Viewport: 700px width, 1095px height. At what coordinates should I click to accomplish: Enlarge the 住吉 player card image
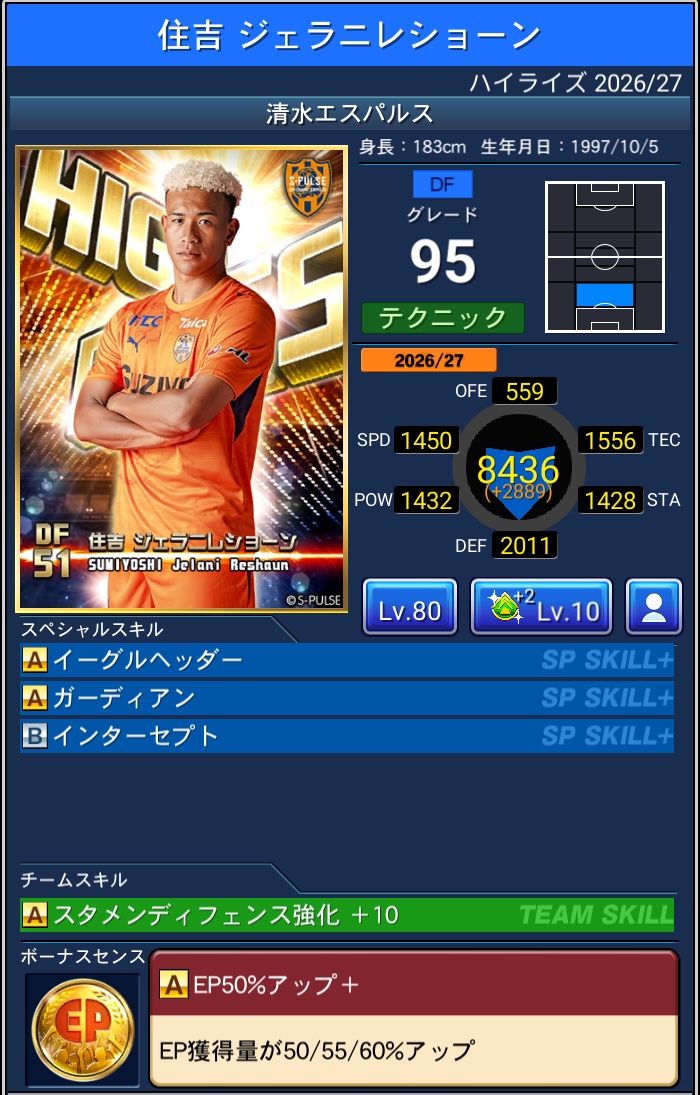click(x=182, y=379)
